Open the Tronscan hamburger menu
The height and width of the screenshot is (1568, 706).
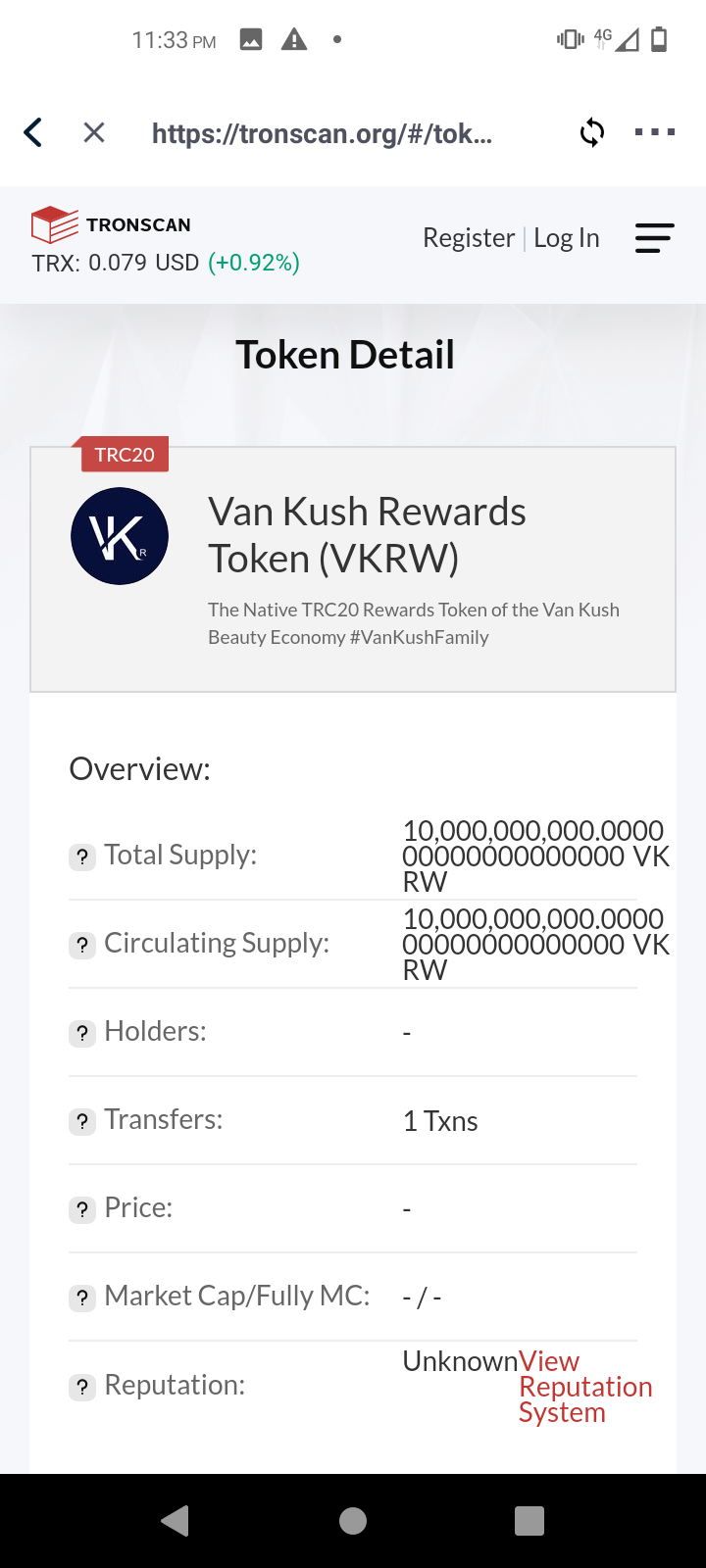coord(654,238)
